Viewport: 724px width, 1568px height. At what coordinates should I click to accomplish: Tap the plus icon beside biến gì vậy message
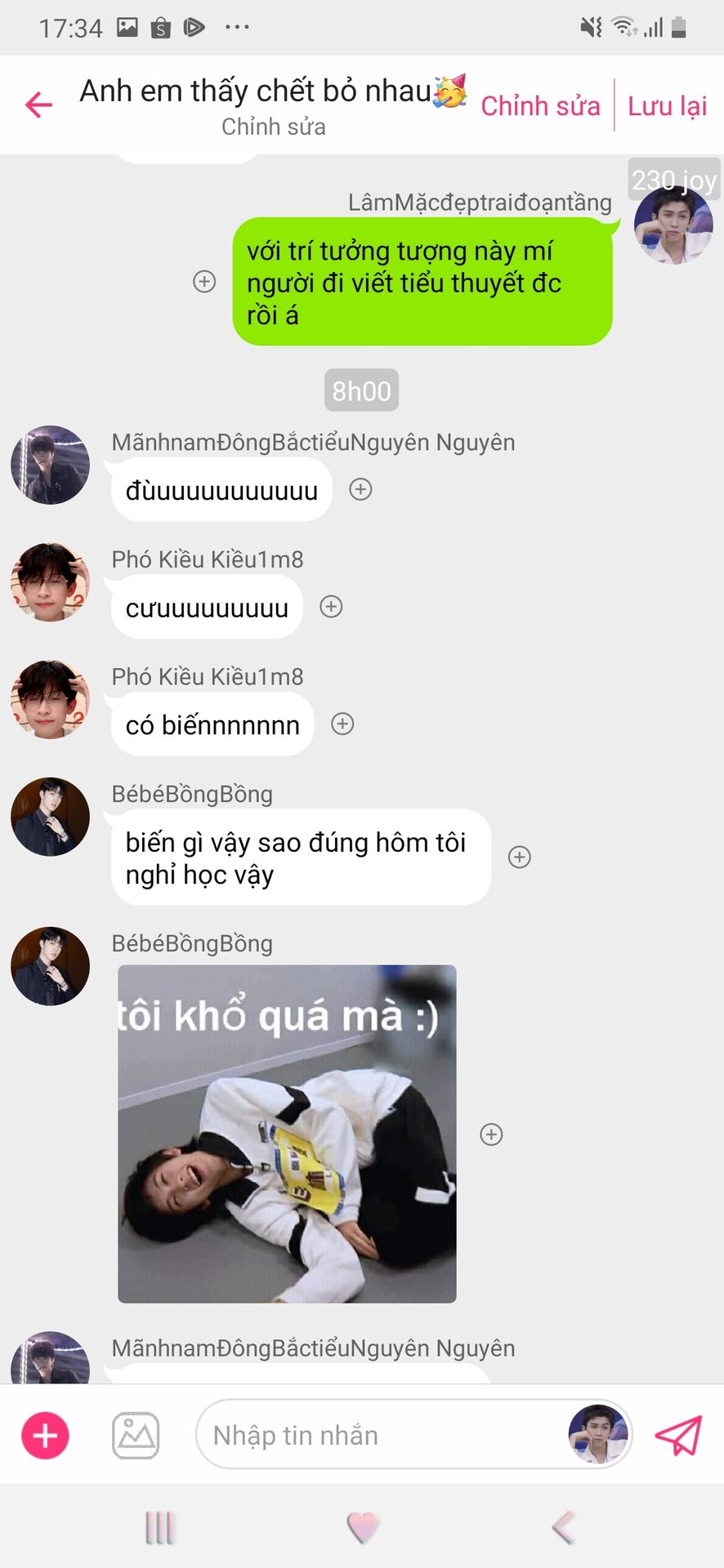tap(520, 857)
